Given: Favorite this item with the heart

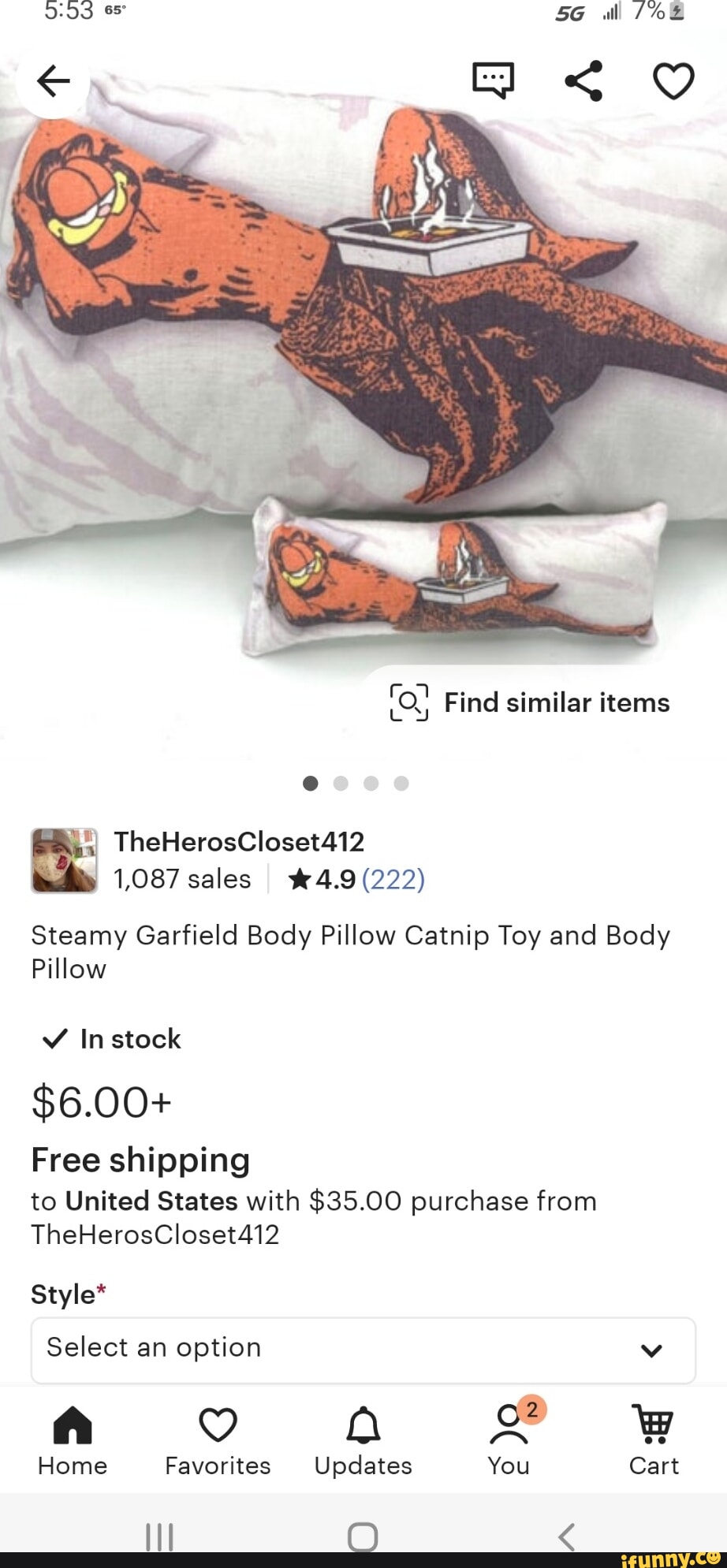Looking at the screenshot, I should 673,80.
